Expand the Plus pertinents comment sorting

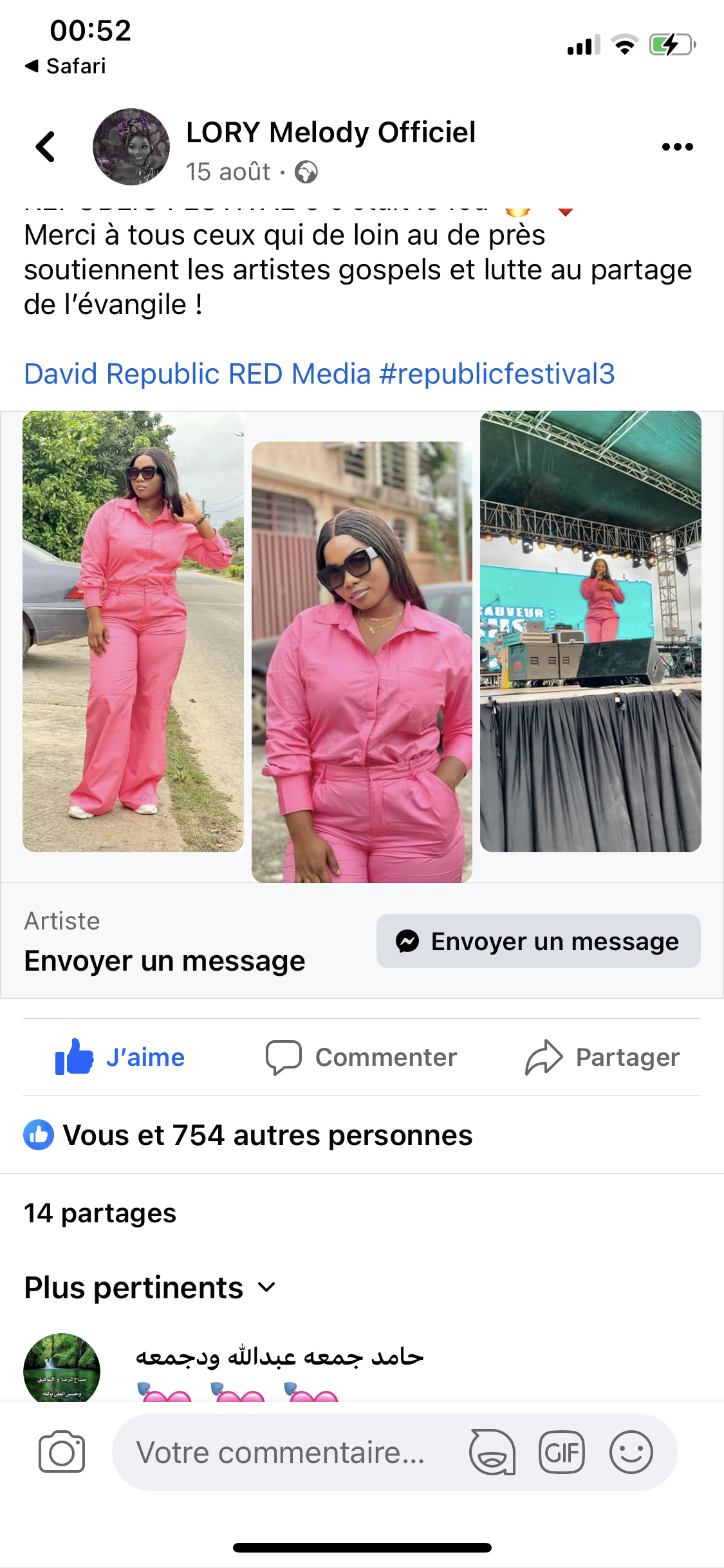[149, 1288]
